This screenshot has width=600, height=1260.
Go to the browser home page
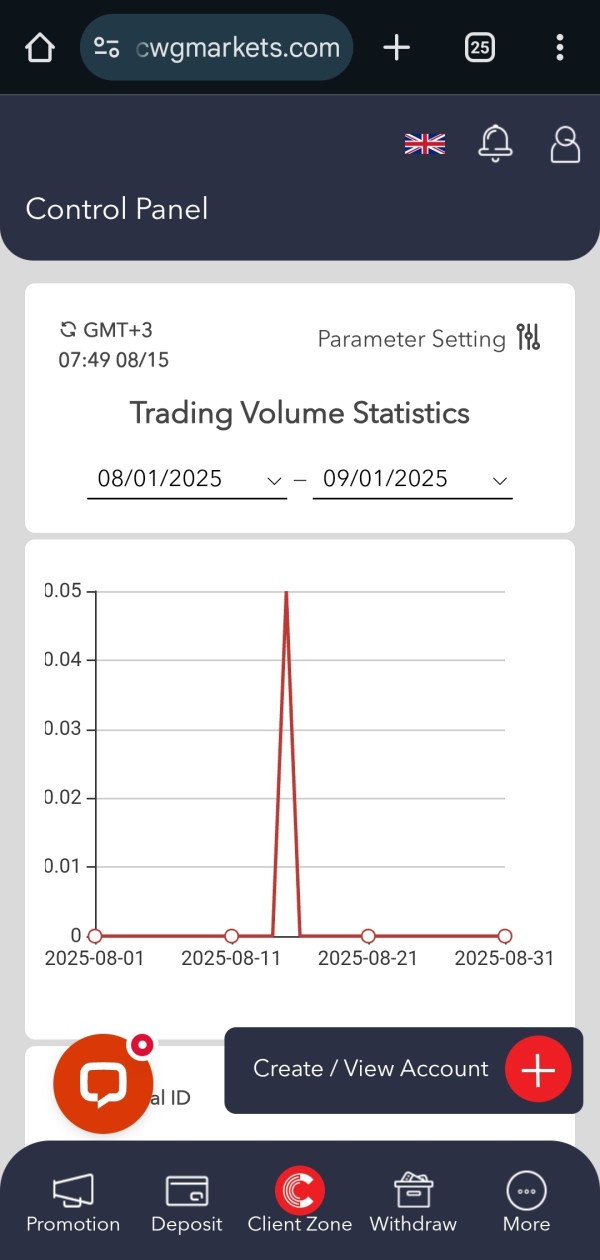[39, 47]
